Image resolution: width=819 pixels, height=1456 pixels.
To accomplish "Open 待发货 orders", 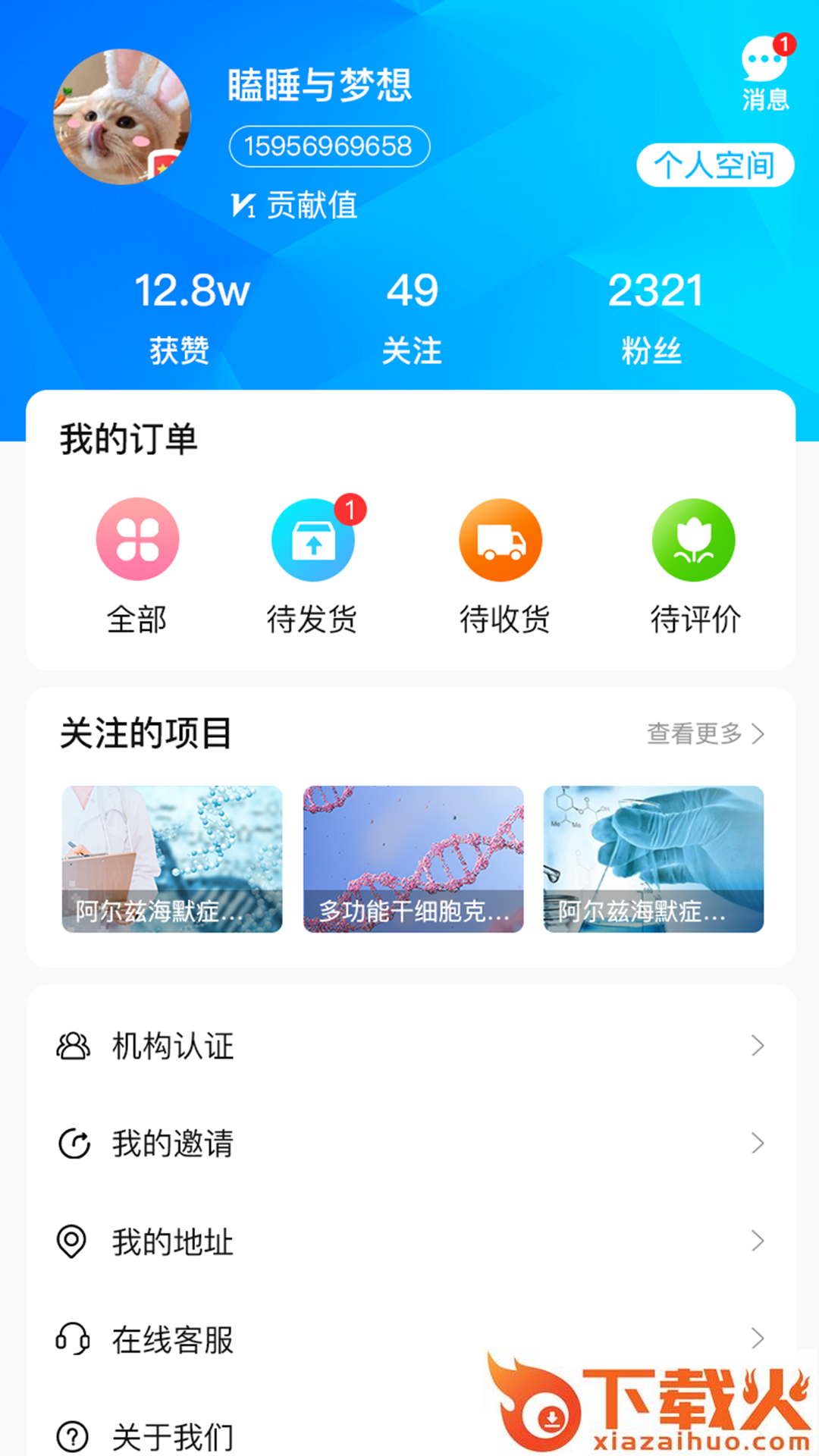I will [312, 566].
